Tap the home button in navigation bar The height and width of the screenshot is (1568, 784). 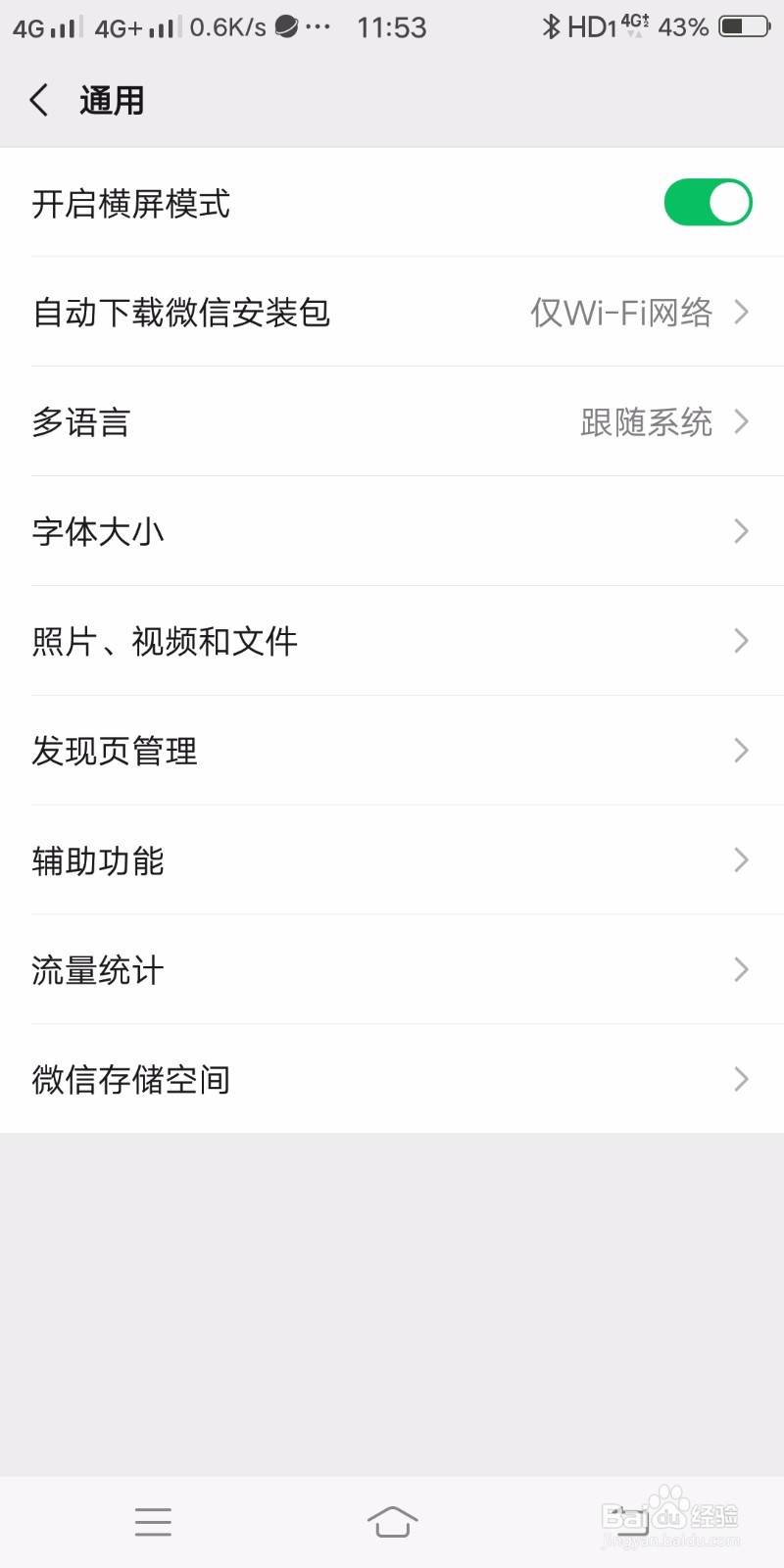pyautogui.click(x=392, y=1522)
